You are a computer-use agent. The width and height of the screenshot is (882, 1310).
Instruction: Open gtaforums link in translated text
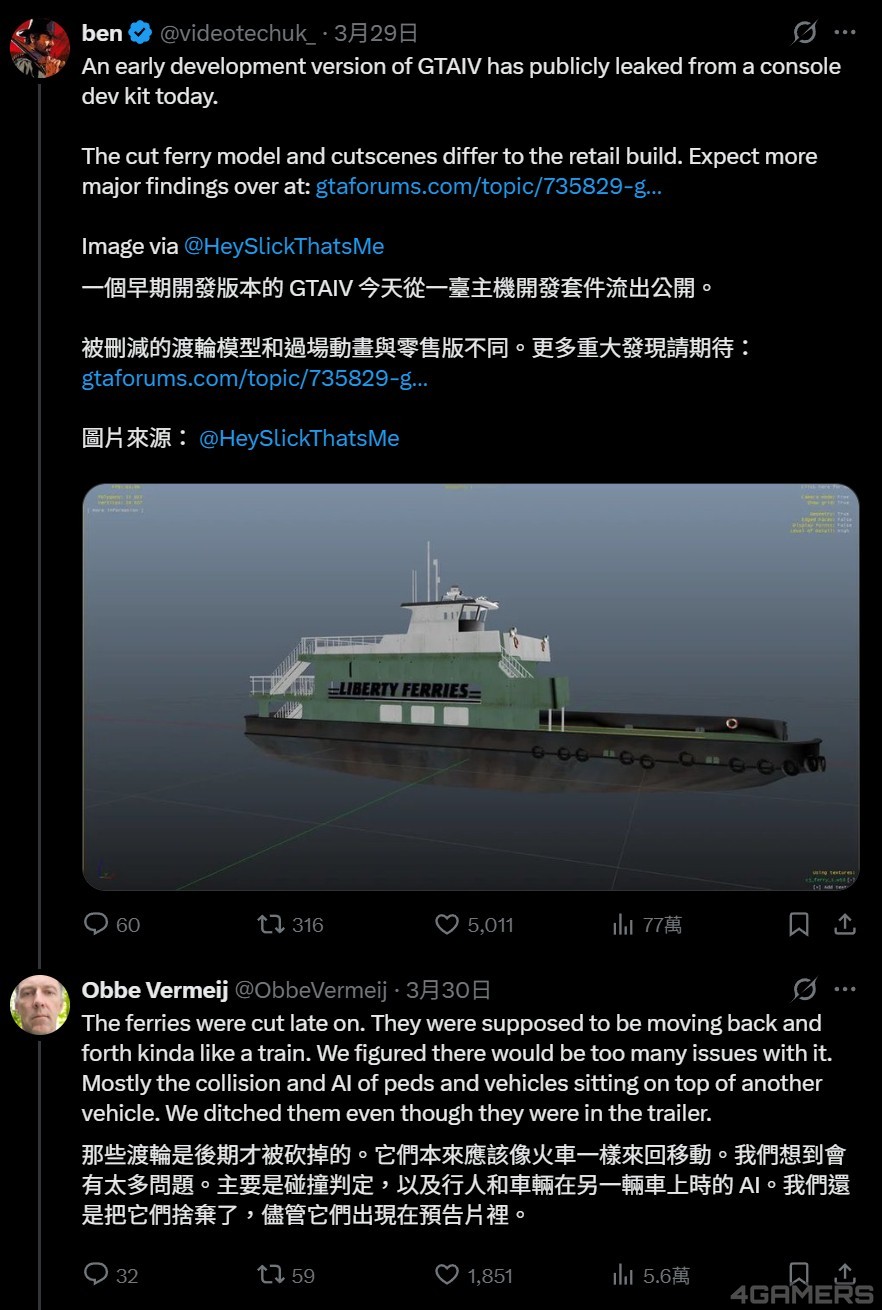(x=254, y=379)
